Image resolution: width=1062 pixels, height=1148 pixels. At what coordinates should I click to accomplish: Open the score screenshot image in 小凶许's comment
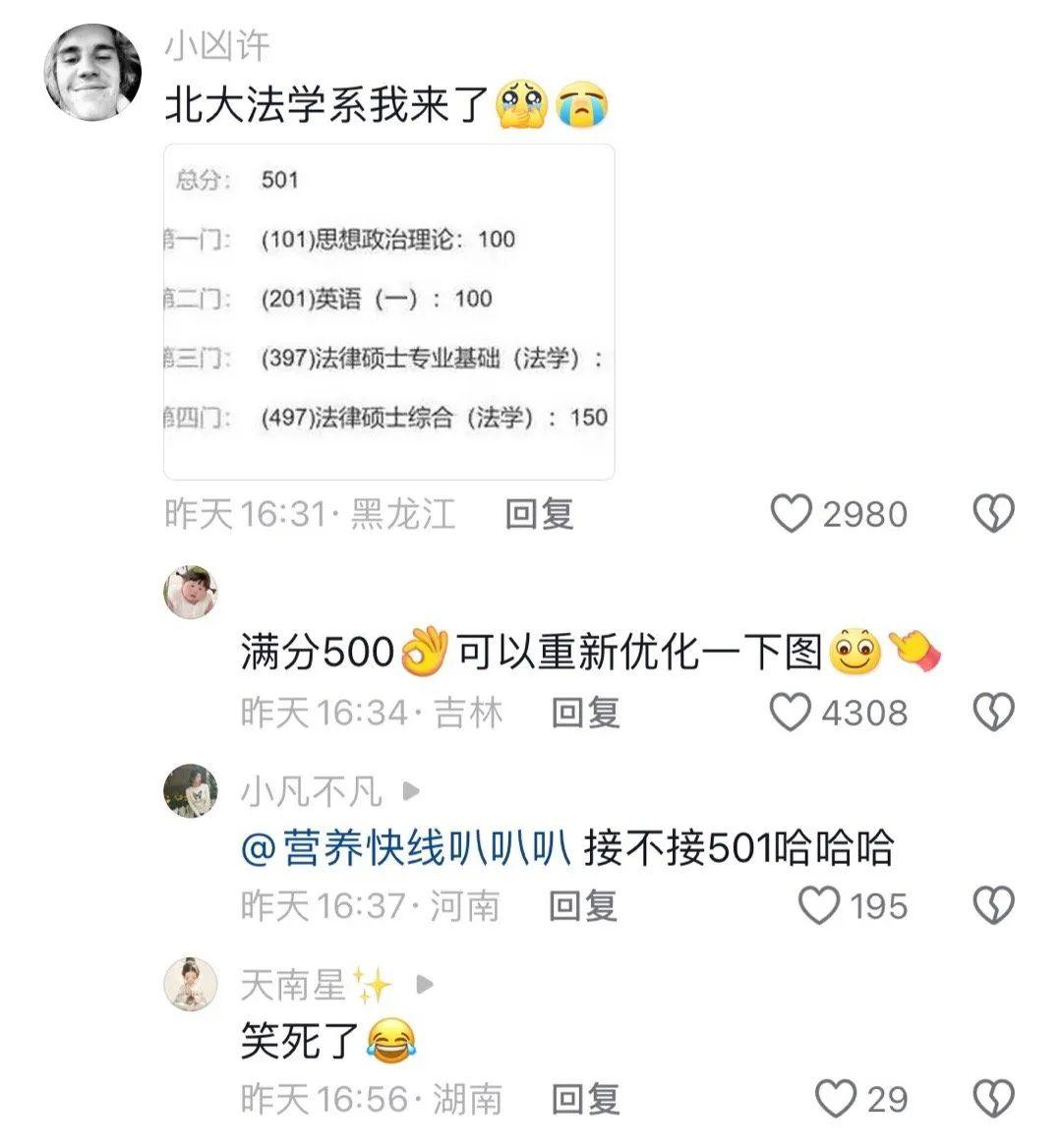click(388, 312)
